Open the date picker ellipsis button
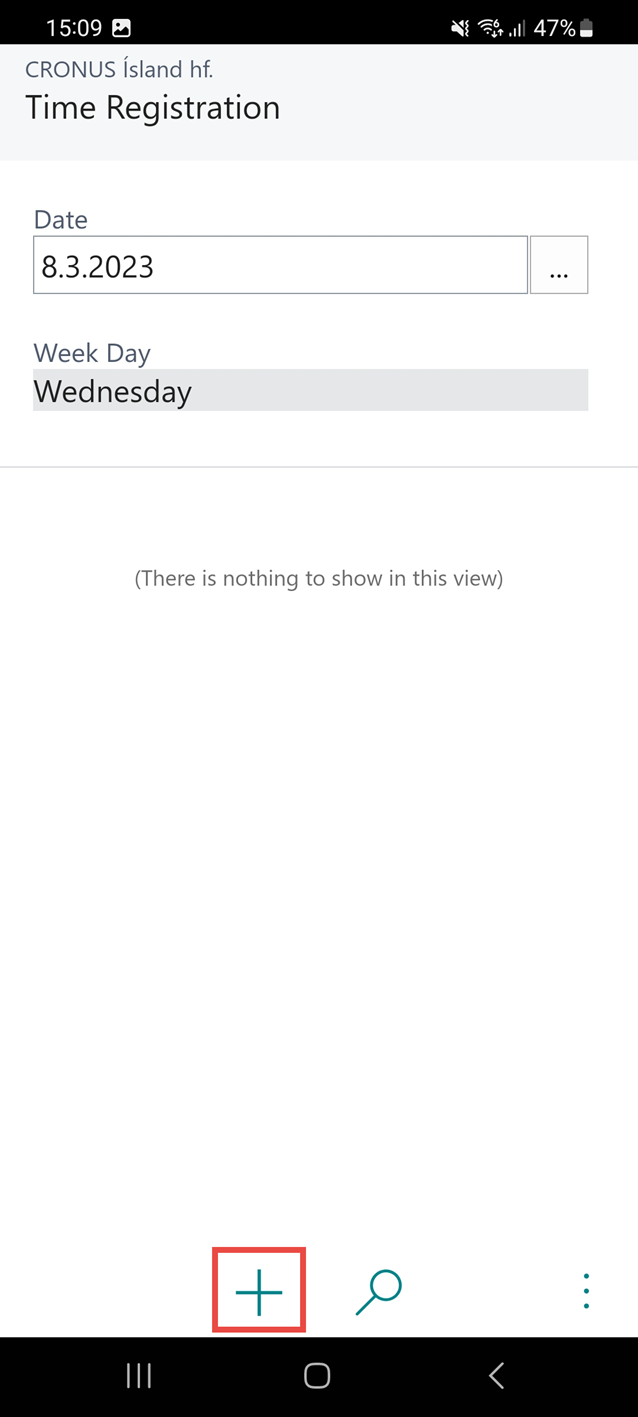 coord(559,266)
